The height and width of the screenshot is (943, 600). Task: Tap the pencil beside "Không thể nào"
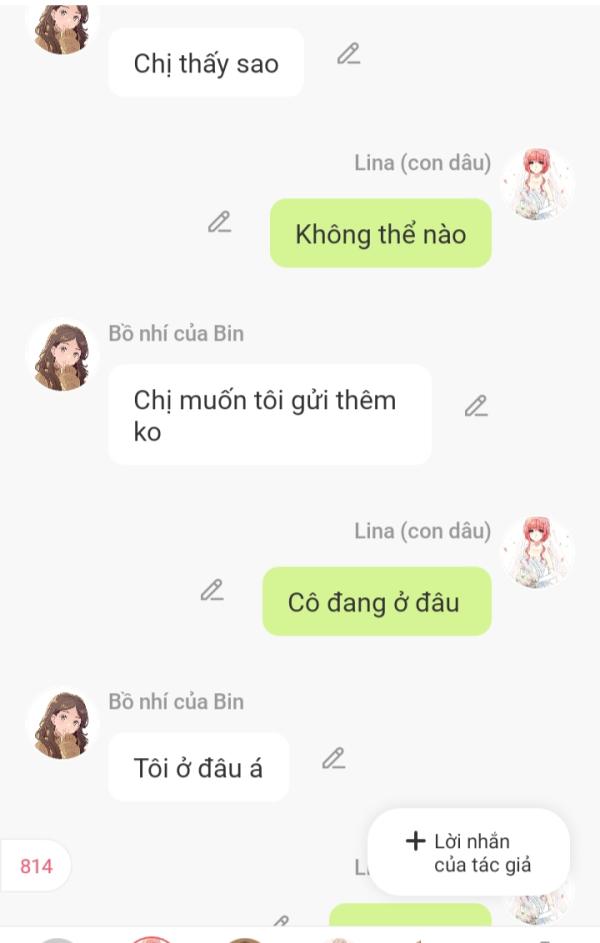tap(219, 223)
